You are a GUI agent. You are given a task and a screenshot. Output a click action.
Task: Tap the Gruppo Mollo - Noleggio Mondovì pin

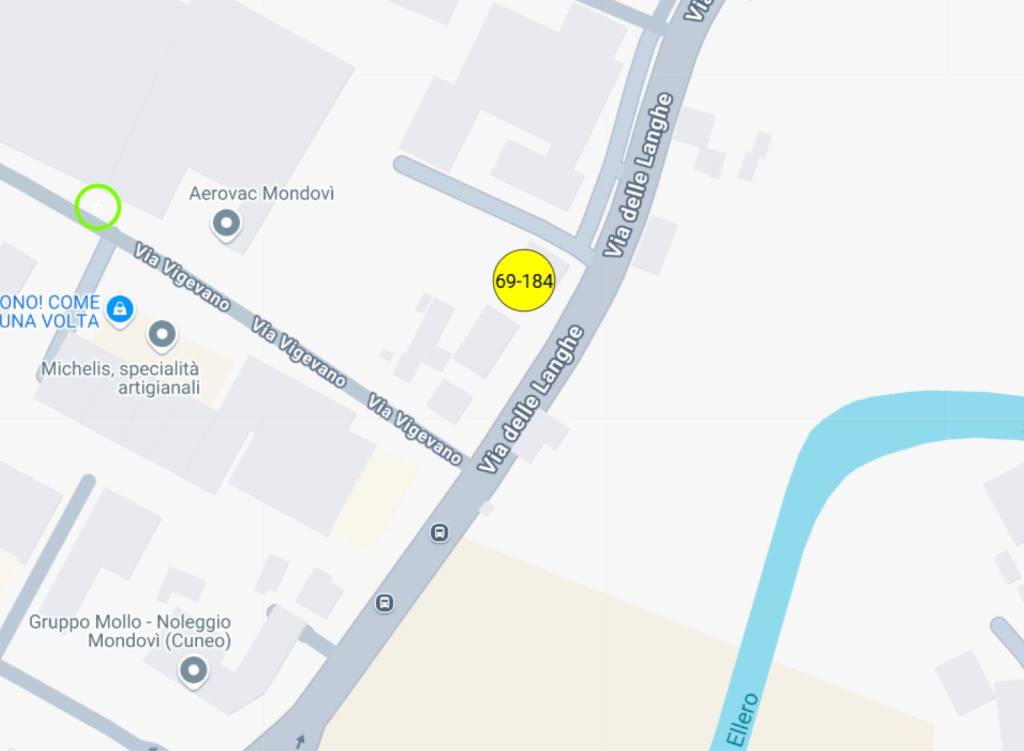194,670
